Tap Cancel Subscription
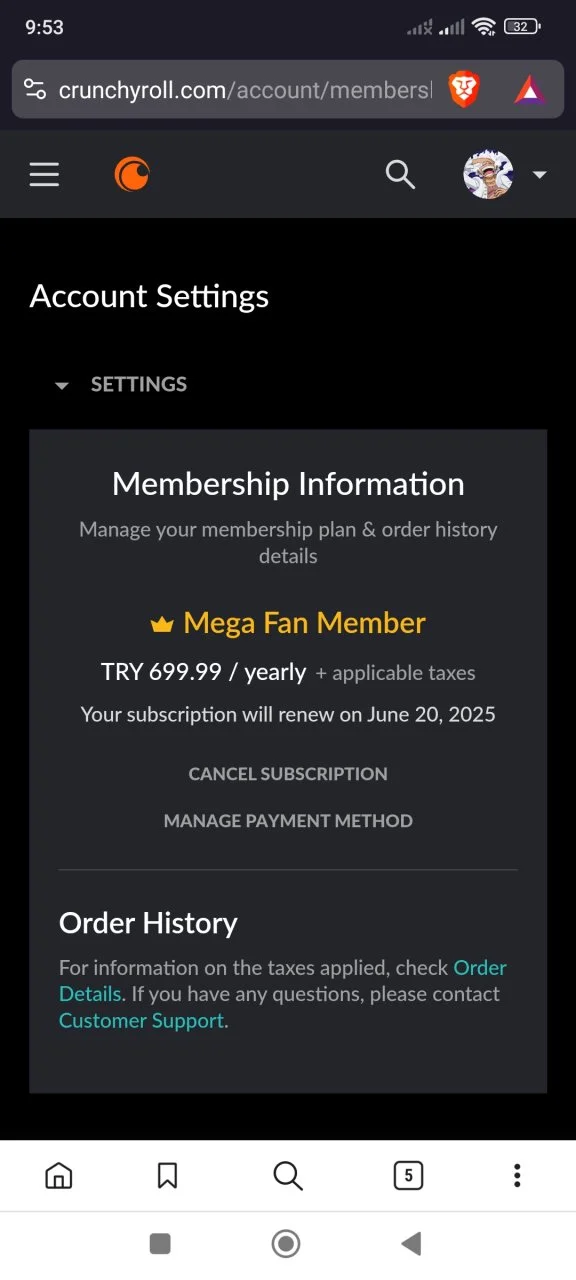Image resolution: width=576 pixels, height=1280 pixels. [x=288, y=774]
